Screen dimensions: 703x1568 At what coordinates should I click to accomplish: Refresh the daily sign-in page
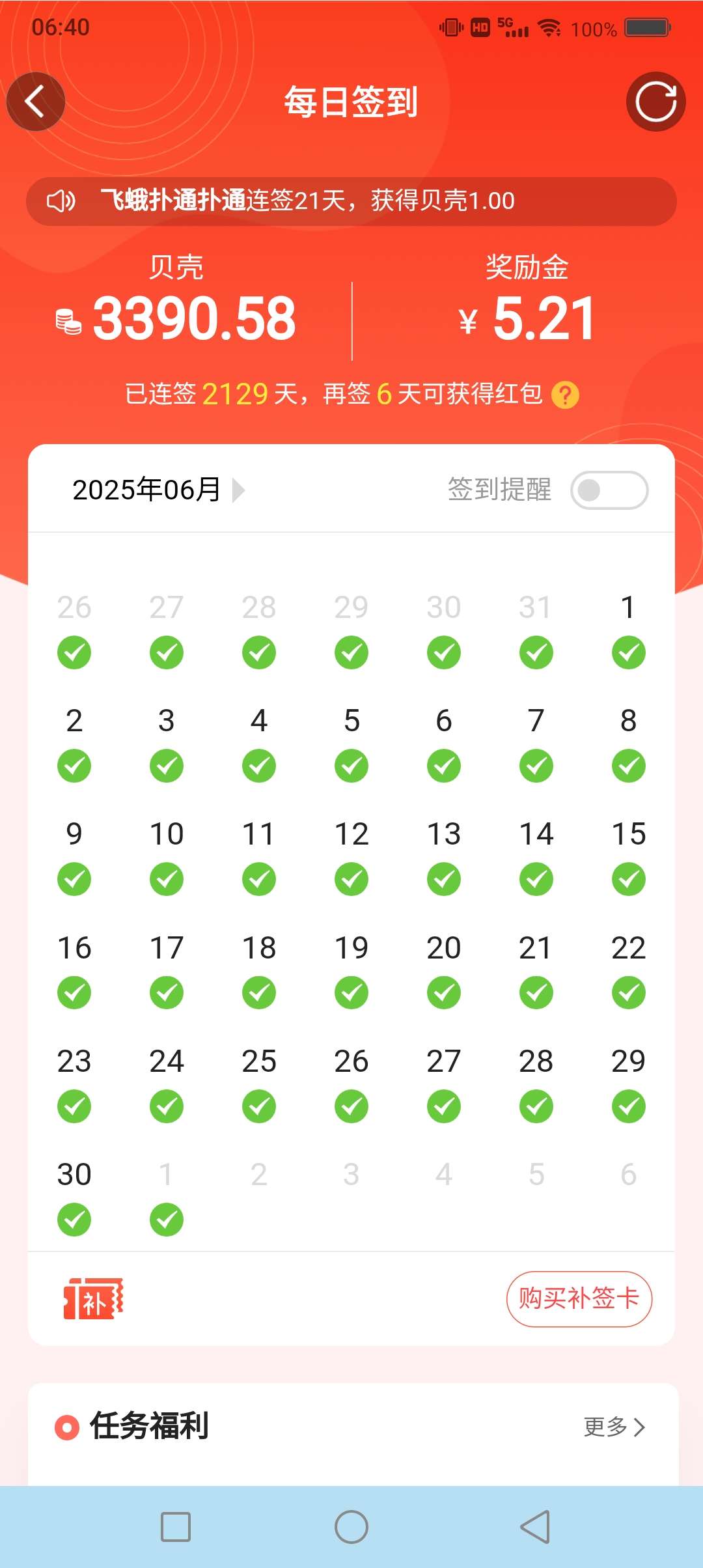(655, 102)
